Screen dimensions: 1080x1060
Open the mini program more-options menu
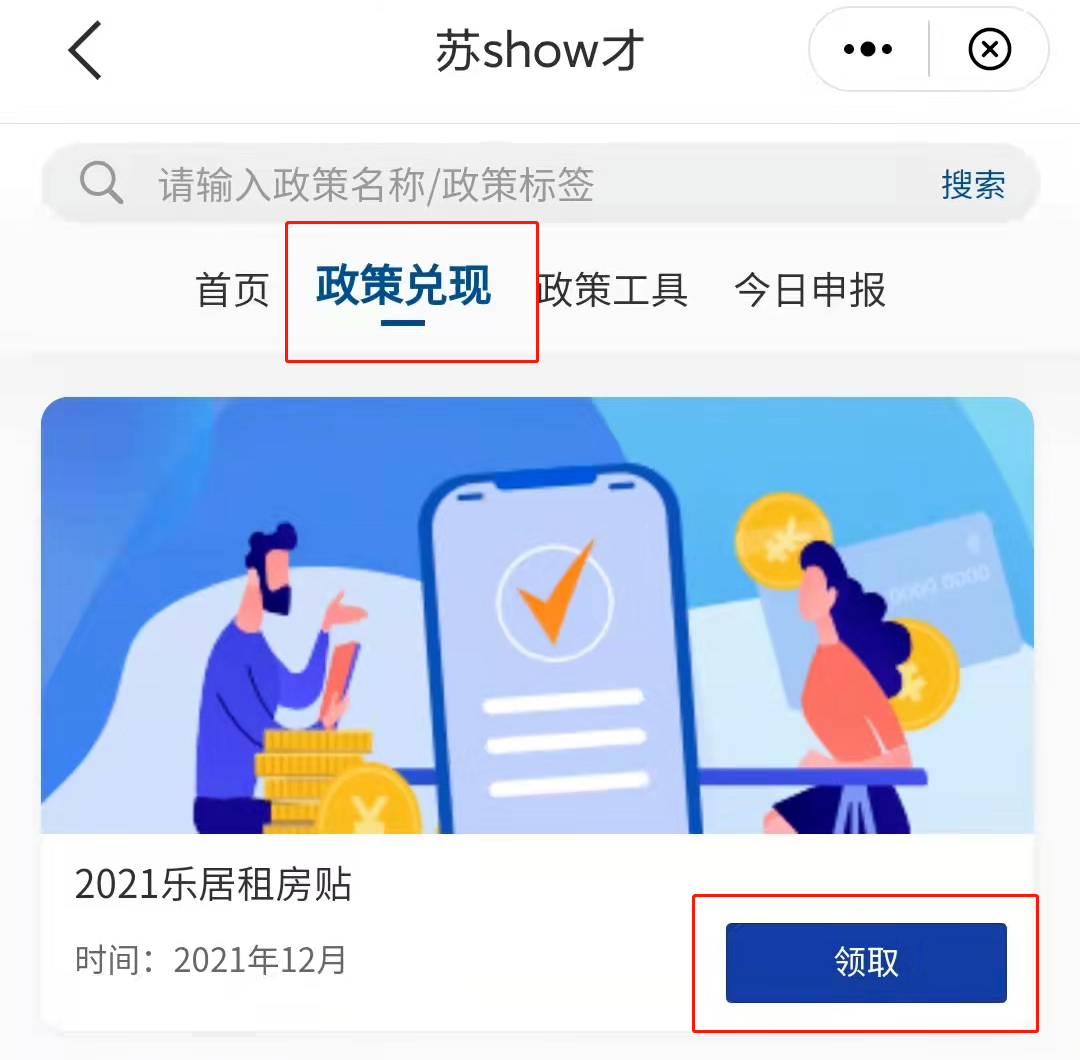click(867, 49)
